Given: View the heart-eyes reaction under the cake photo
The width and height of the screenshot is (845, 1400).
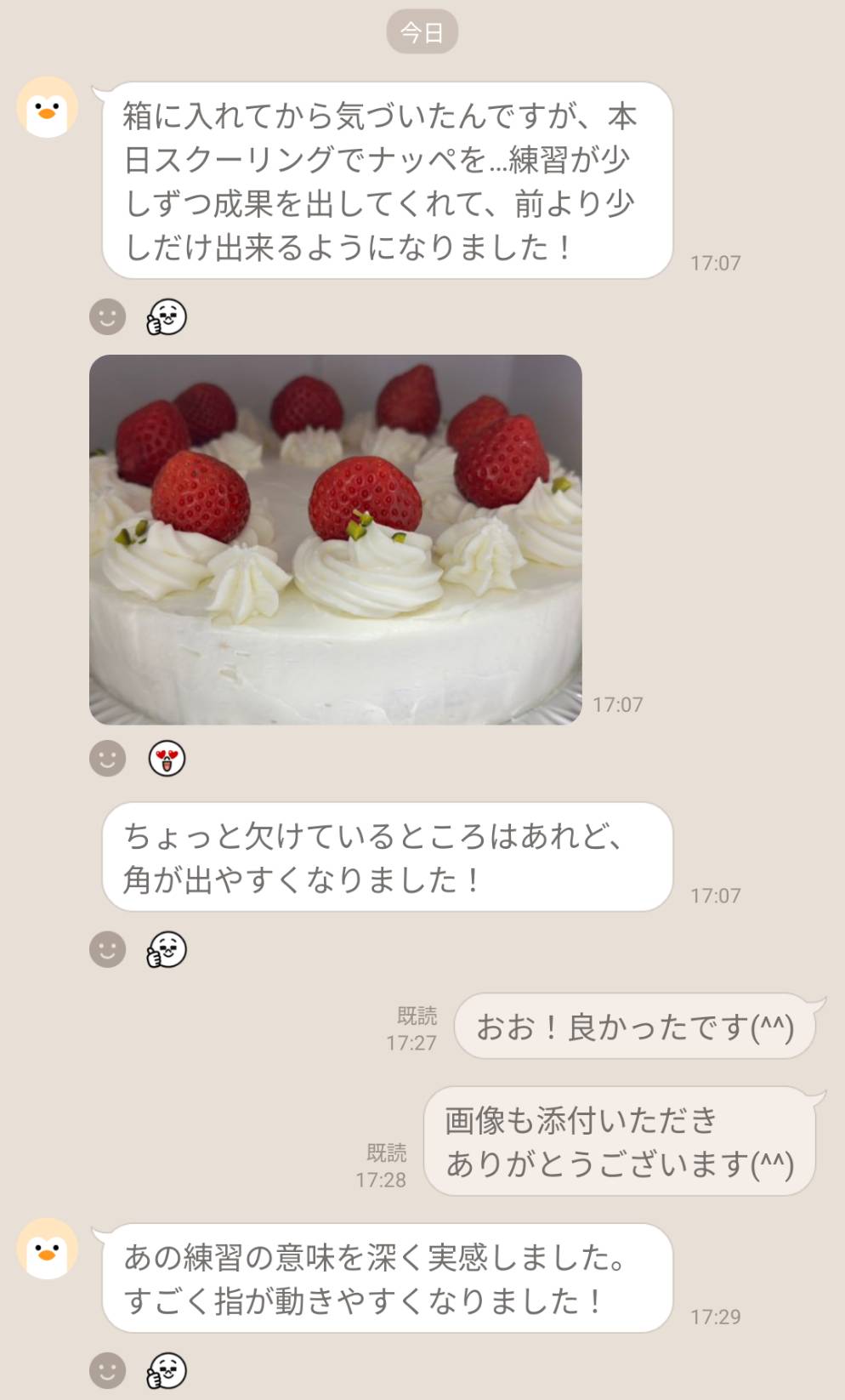Looking at the screenshot, I should pos(167,758).
